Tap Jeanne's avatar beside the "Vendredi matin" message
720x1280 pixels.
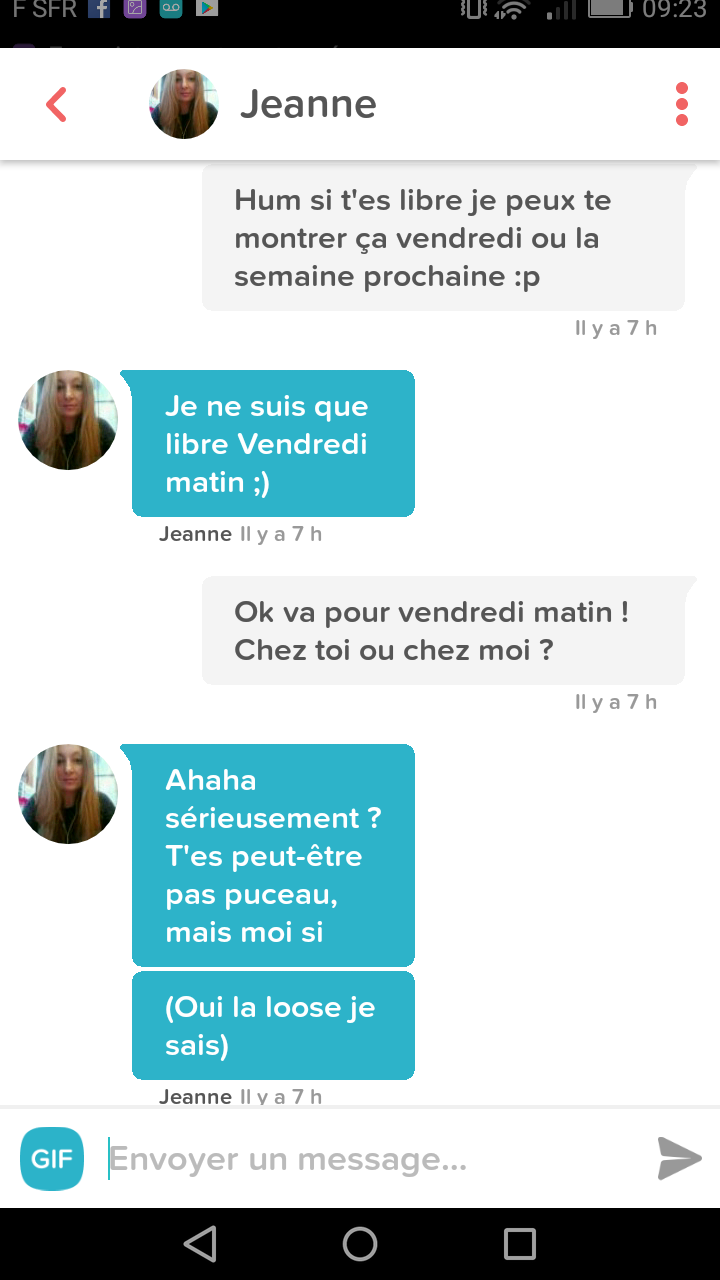pos(68,420)
